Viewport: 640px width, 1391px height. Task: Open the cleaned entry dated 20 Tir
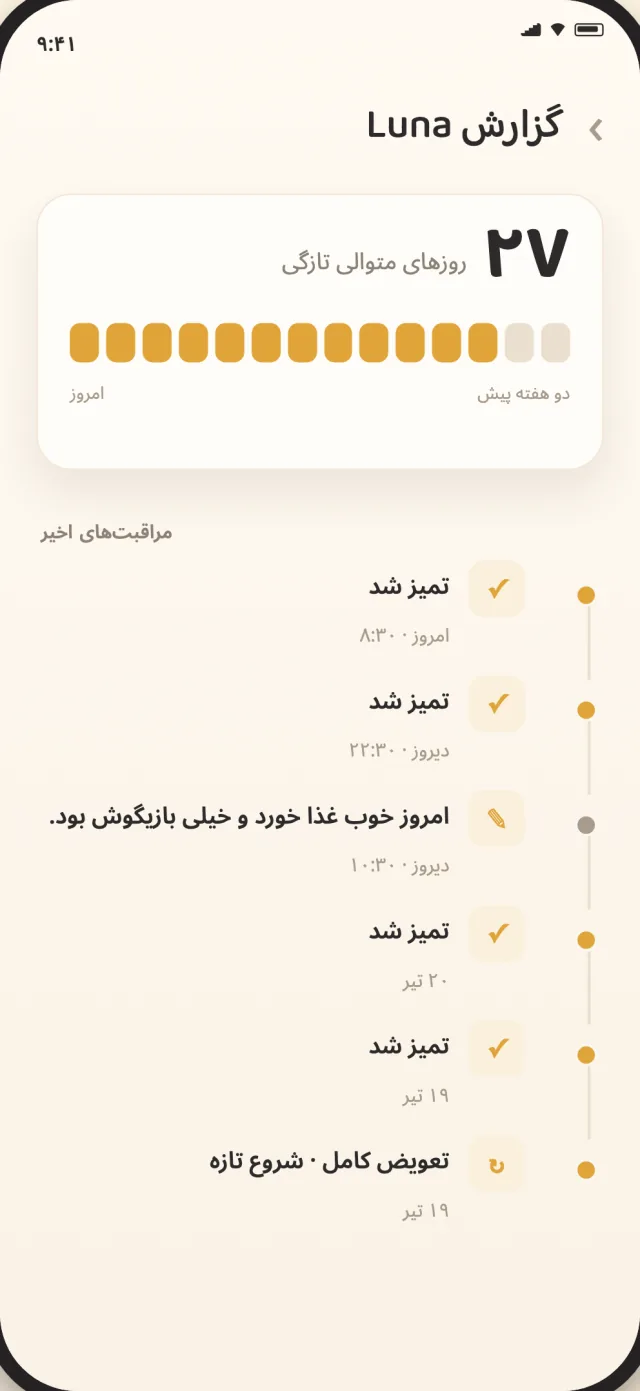(320, 951)
